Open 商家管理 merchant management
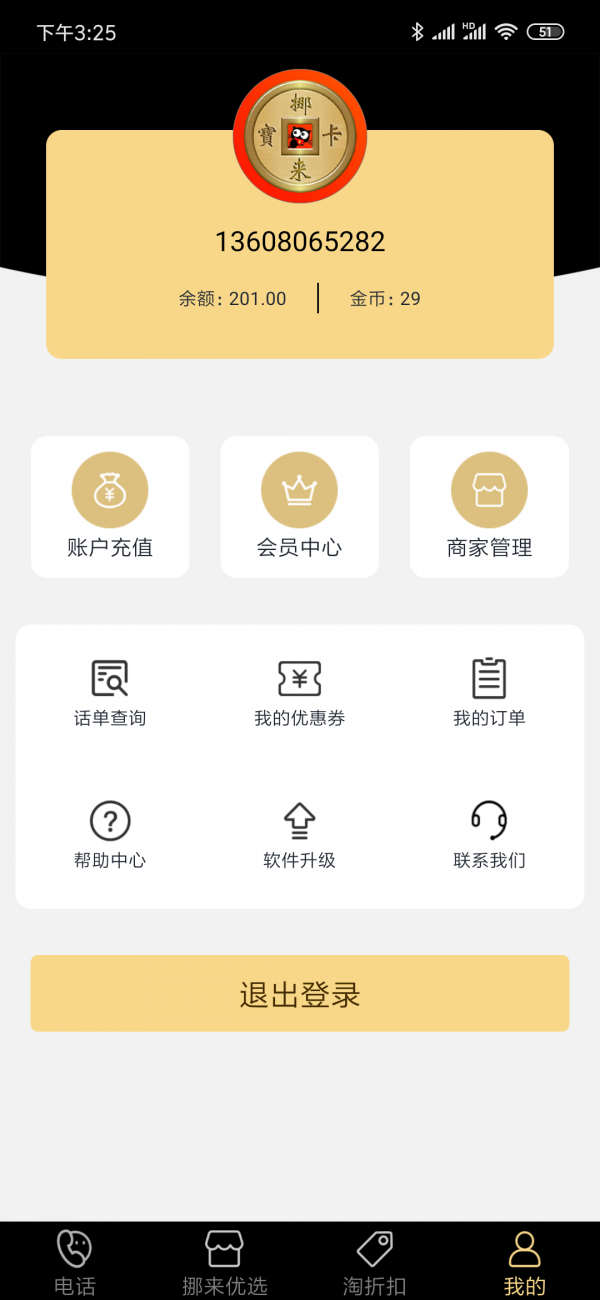The height and width of the screenshot is (1300, 600). click(489, 507)
